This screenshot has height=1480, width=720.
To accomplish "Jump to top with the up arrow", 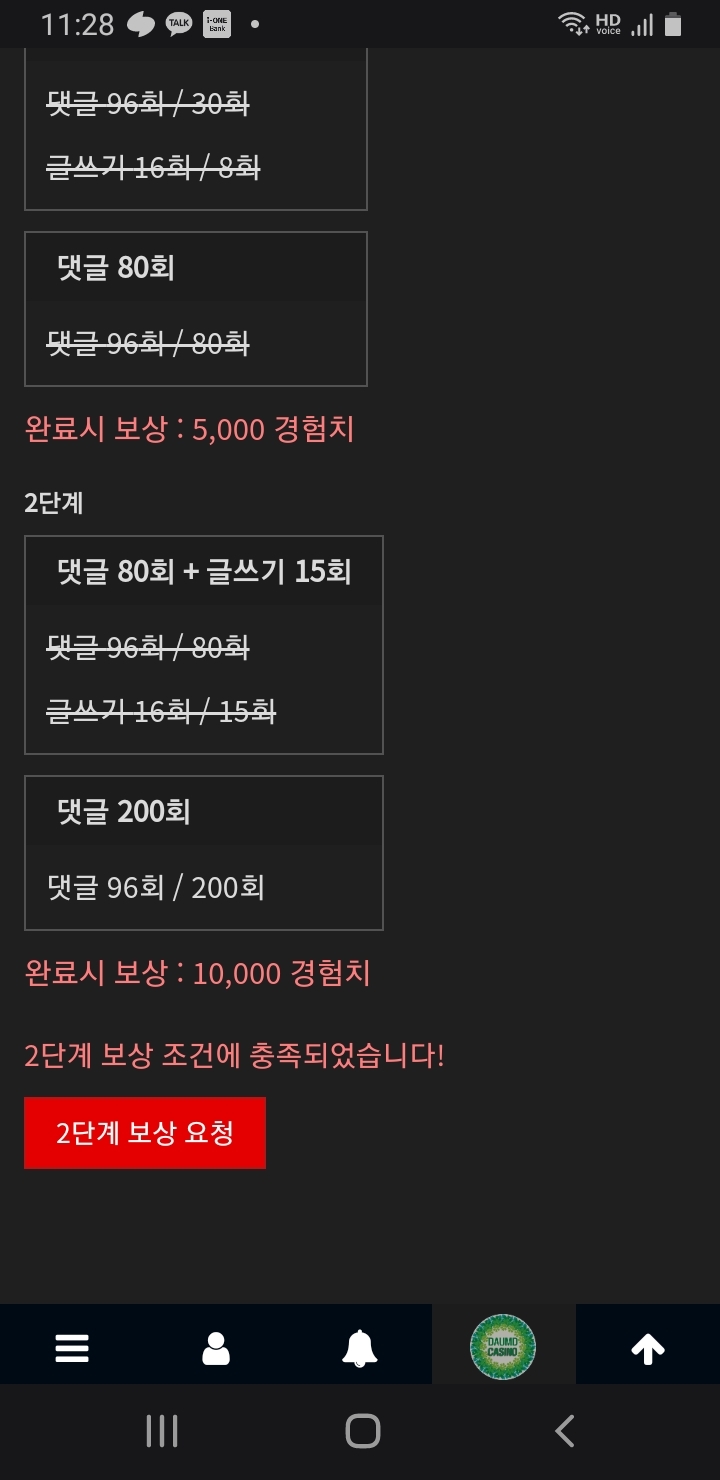I will click(648, 1349).
